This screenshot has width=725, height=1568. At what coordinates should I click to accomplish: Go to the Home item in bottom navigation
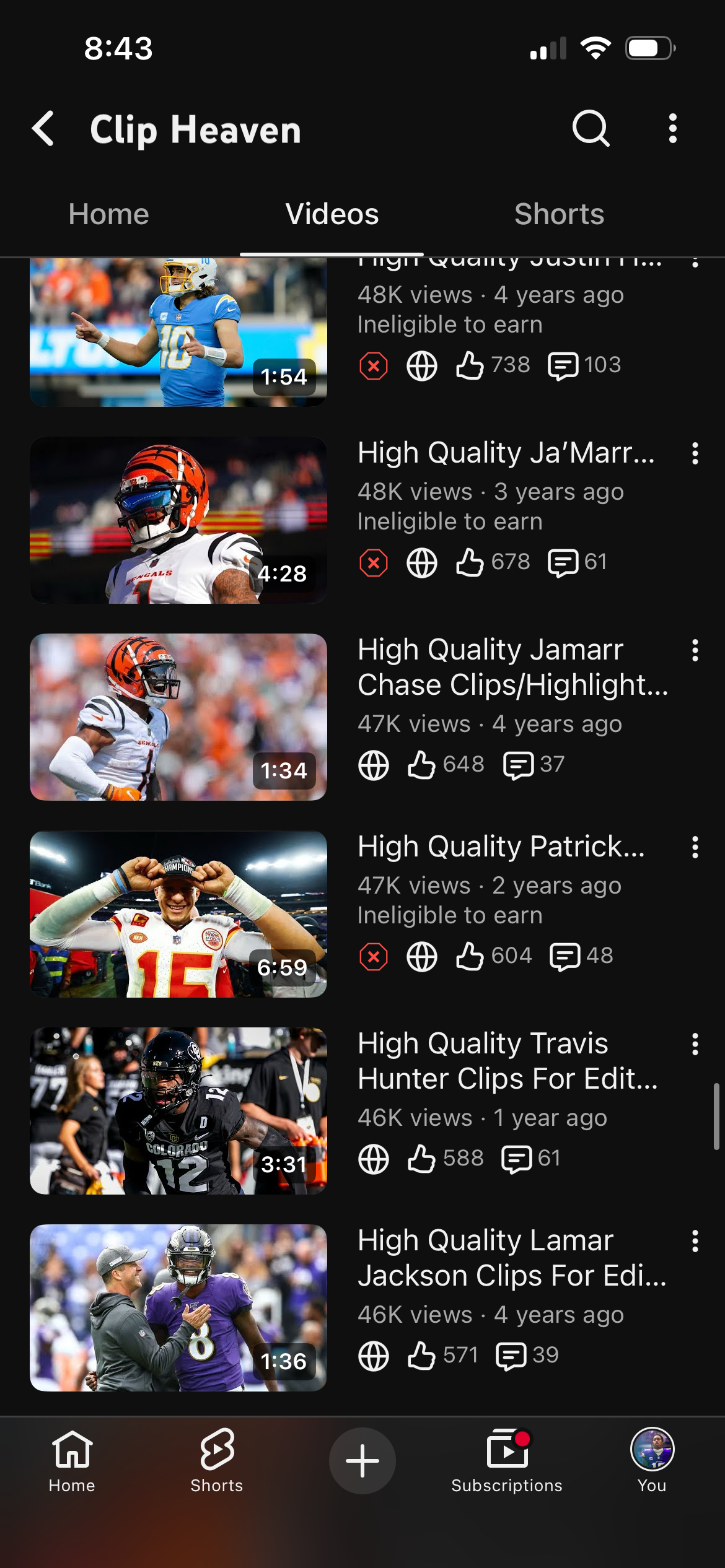[72, 1461]
